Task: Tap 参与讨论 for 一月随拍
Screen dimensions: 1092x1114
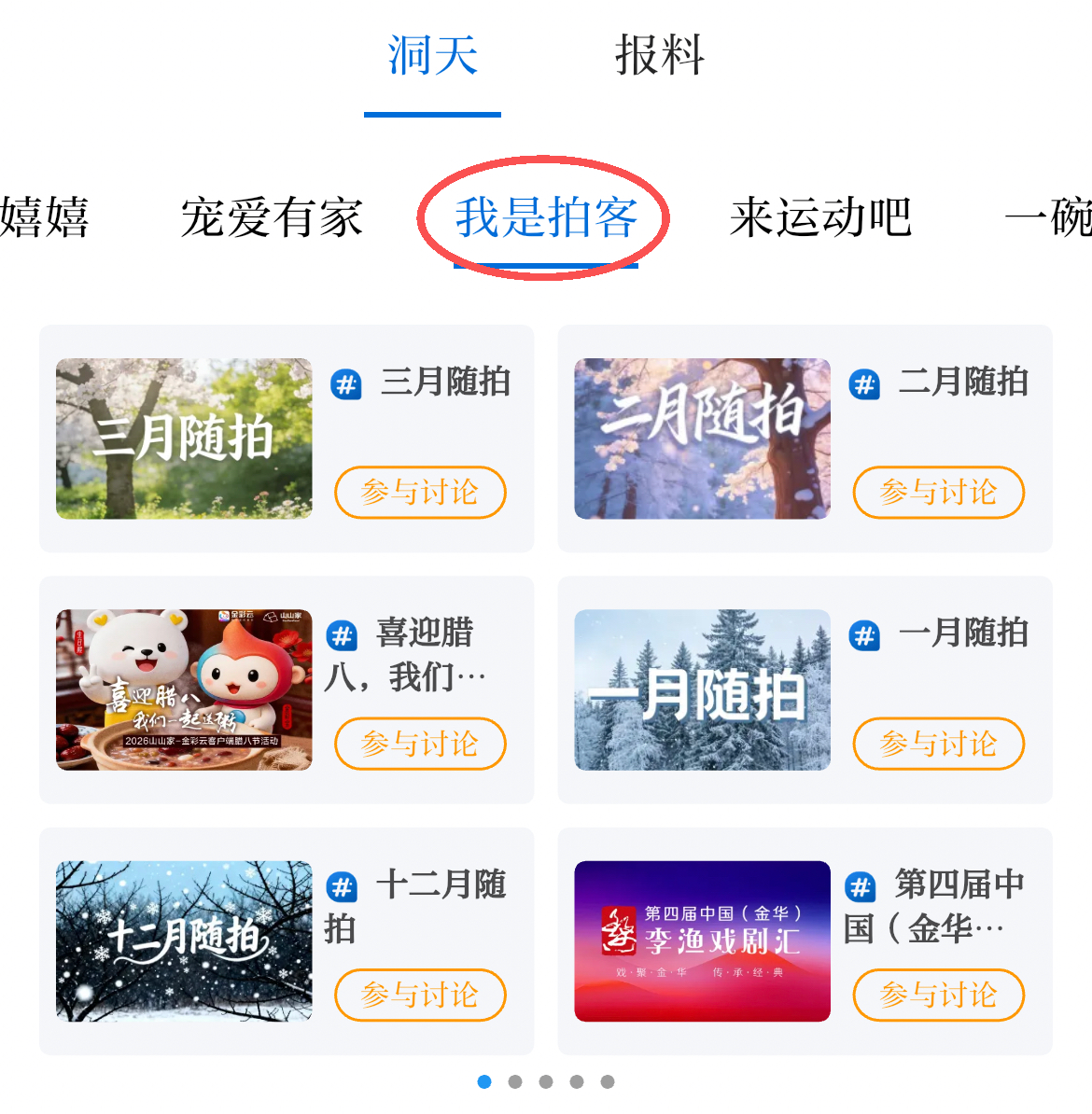Action: [x=938, y=744]
